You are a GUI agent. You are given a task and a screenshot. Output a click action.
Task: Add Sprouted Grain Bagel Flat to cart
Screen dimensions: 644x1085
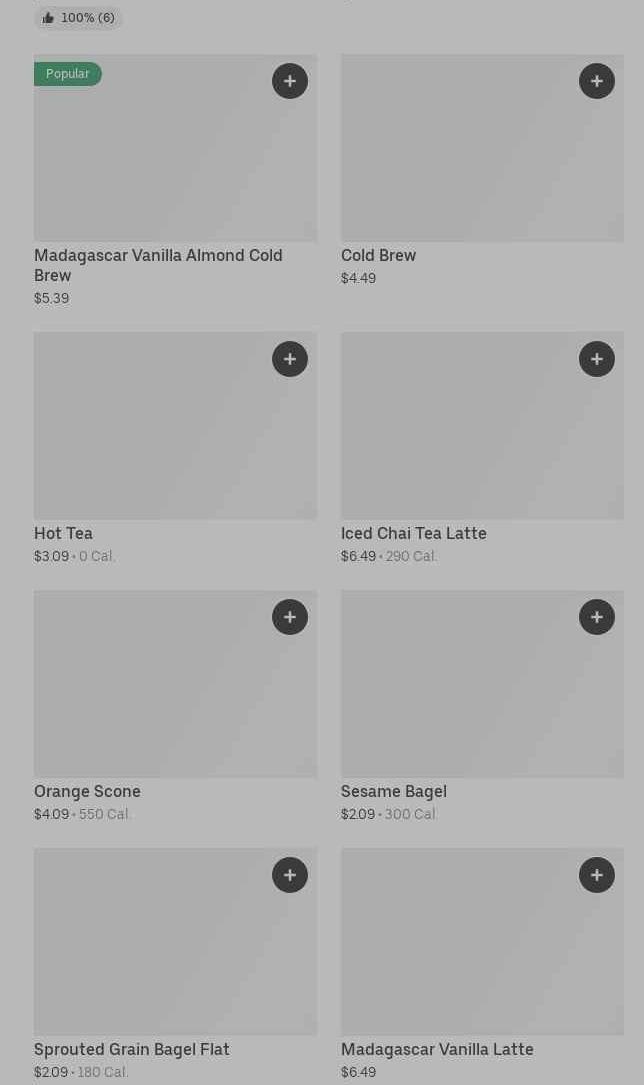tap(290, 875)
